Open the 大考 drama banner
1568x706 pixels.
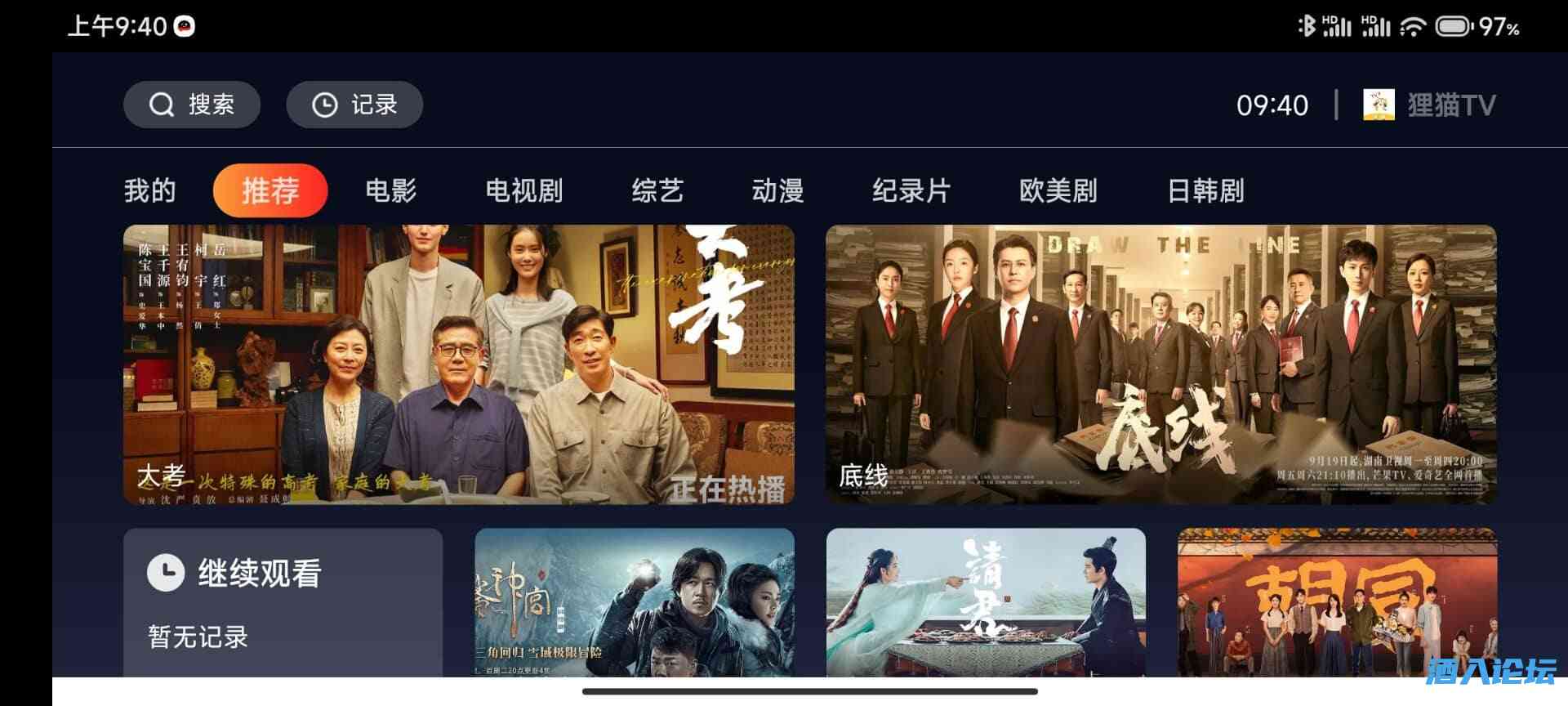(x=458, y=364)
